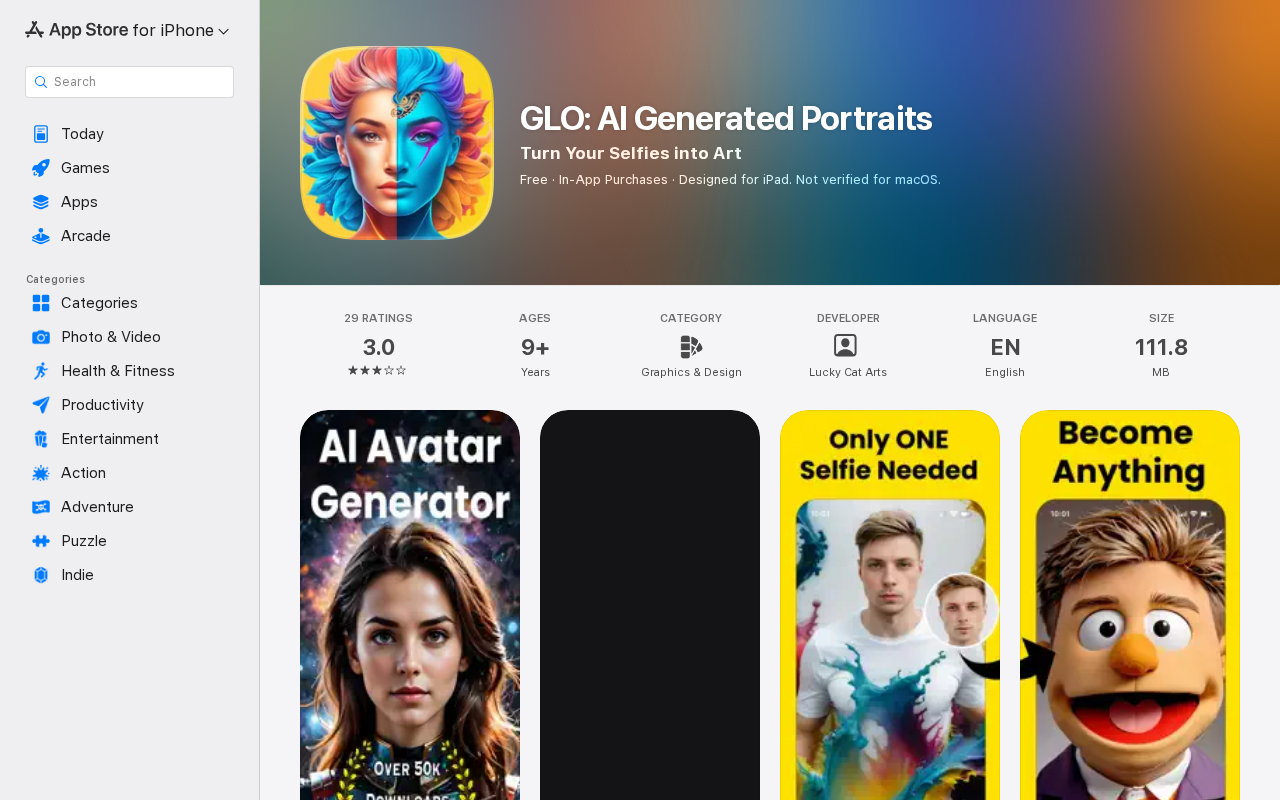1280x800 pixels.
Task: Open the Health & Fitness category
Action: click(117, 371)
